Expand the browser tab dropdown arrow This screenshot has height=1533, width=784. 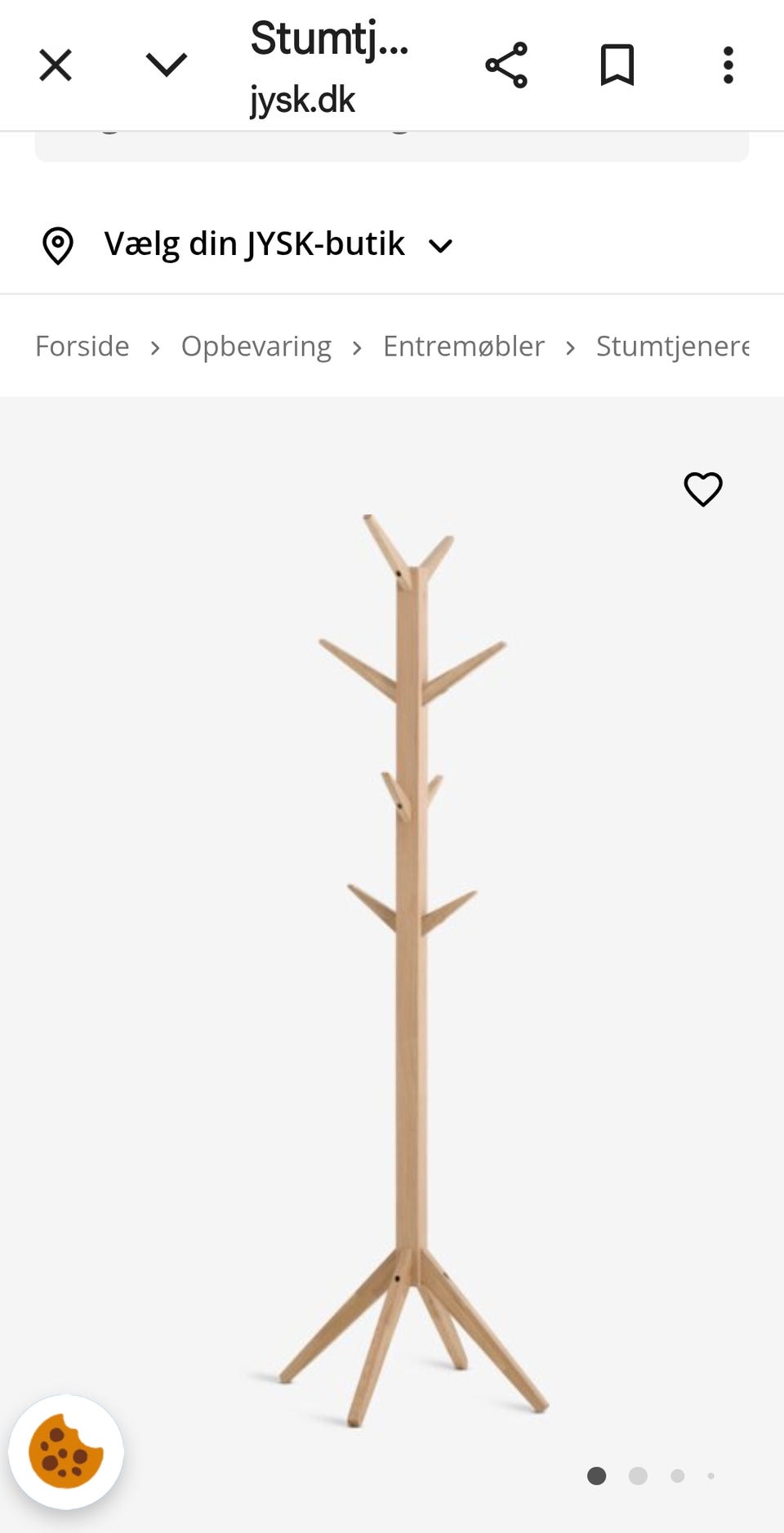tap(167, 65)
